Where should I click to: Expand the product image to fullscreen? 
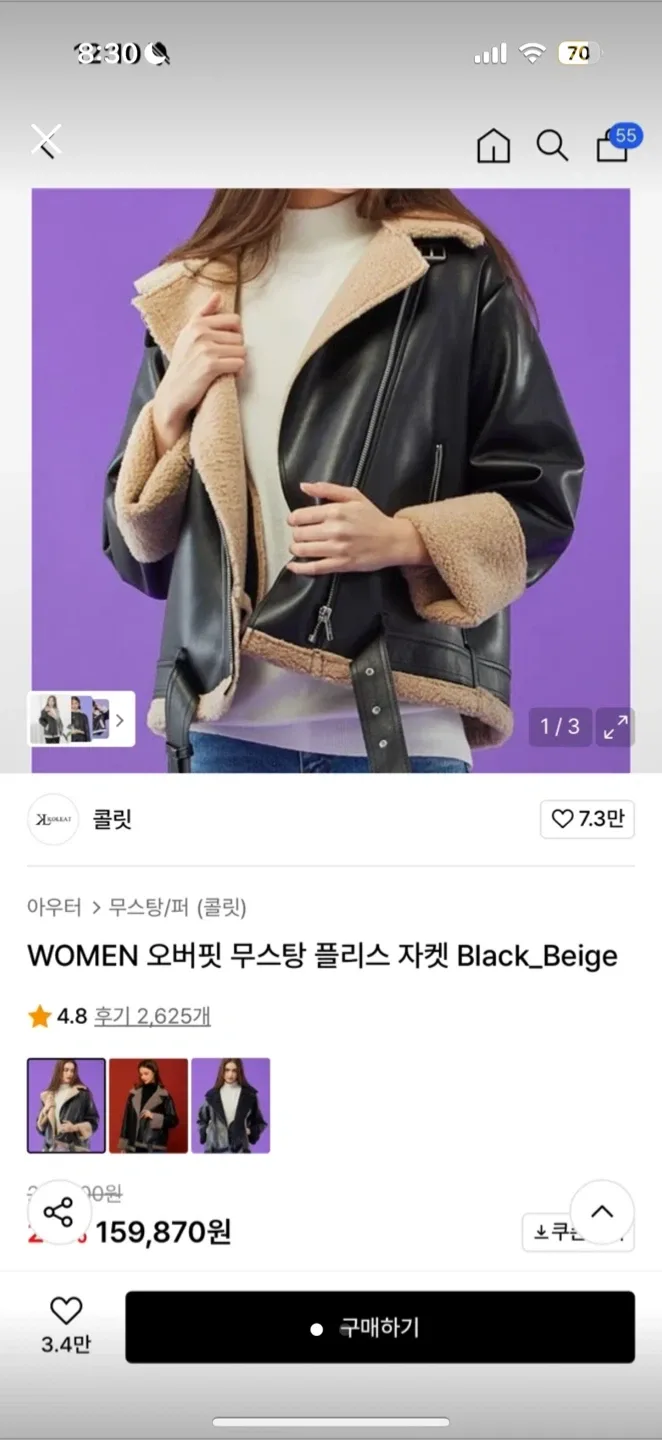click(x=615, y=727)
